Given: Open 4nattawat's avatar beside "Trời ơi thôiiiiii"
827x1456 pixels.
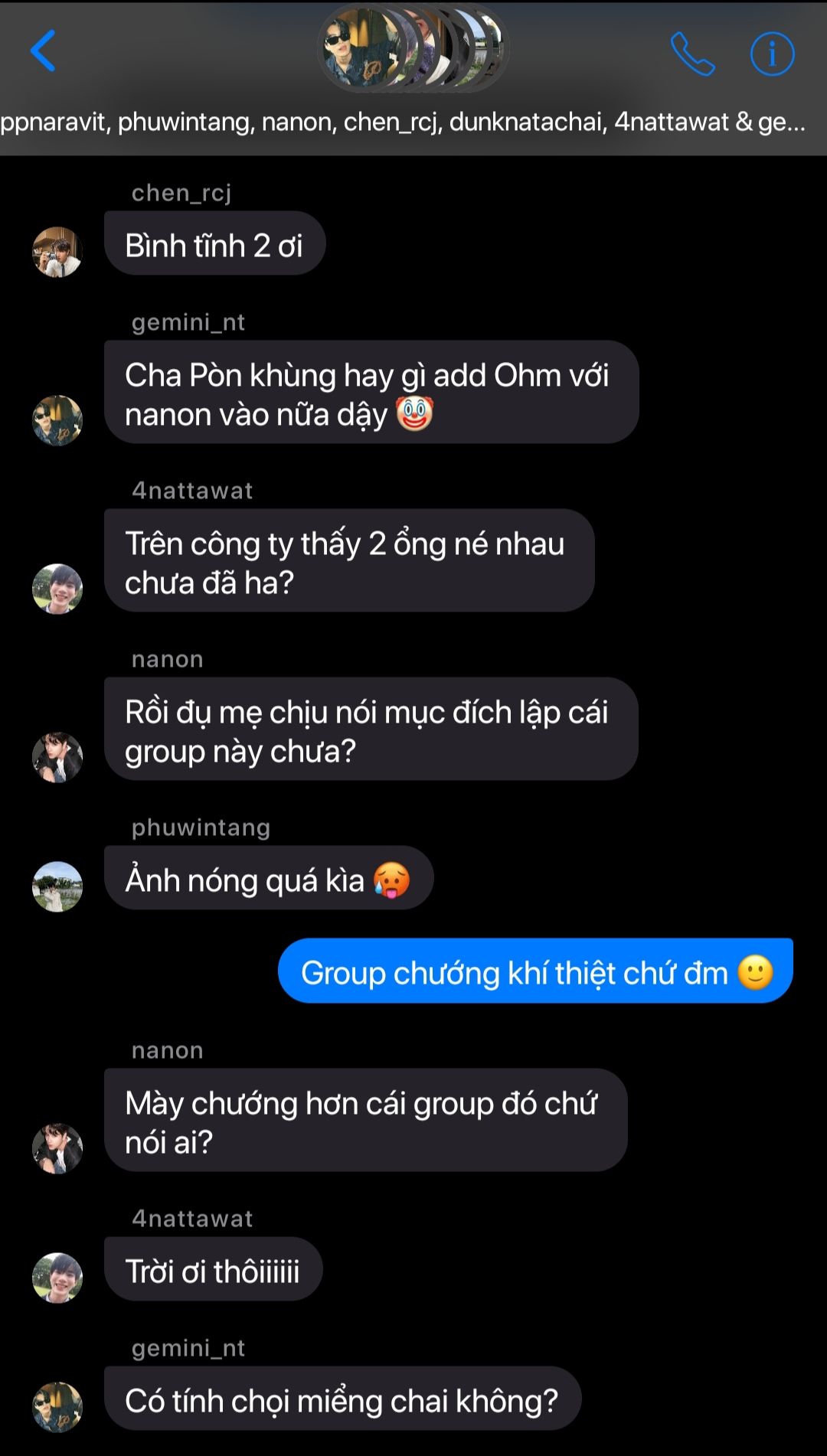Looking at the screenshot, I should tap(57, 1278).
